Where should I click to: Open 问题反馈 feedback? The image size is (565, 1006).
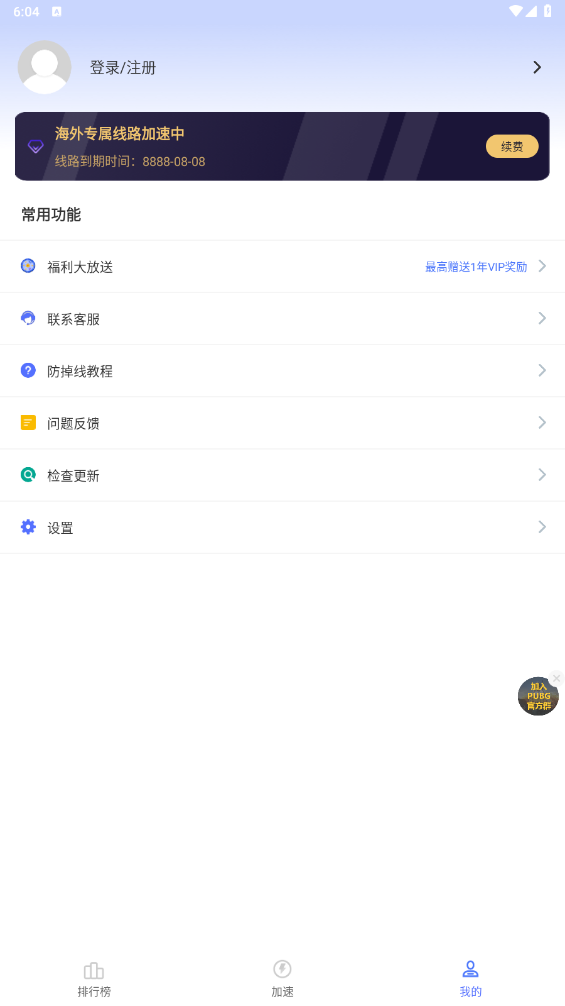click(282, 423)
